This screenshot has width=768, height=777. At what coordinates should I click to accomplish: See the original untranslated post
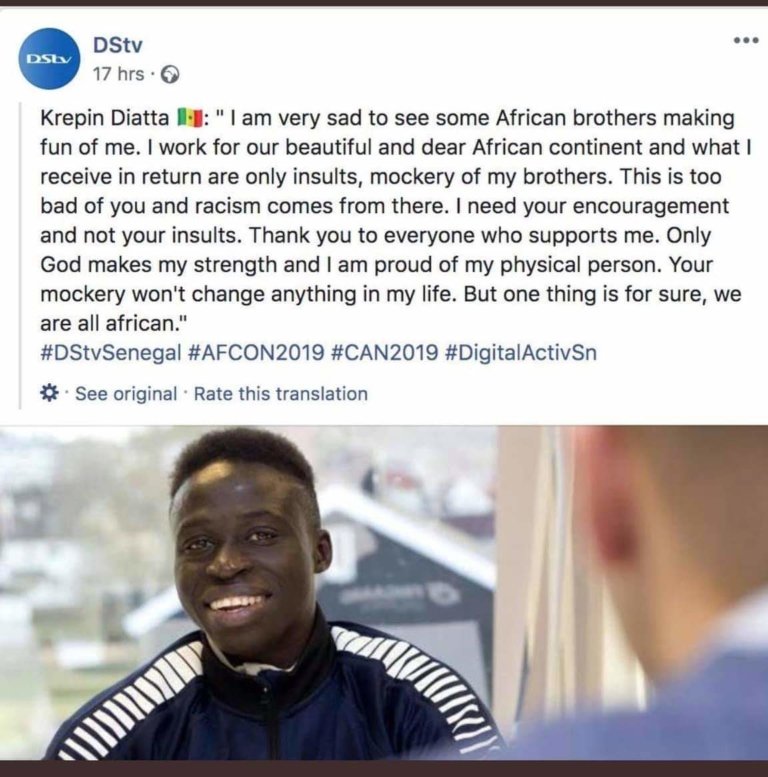tap(126, 394)
